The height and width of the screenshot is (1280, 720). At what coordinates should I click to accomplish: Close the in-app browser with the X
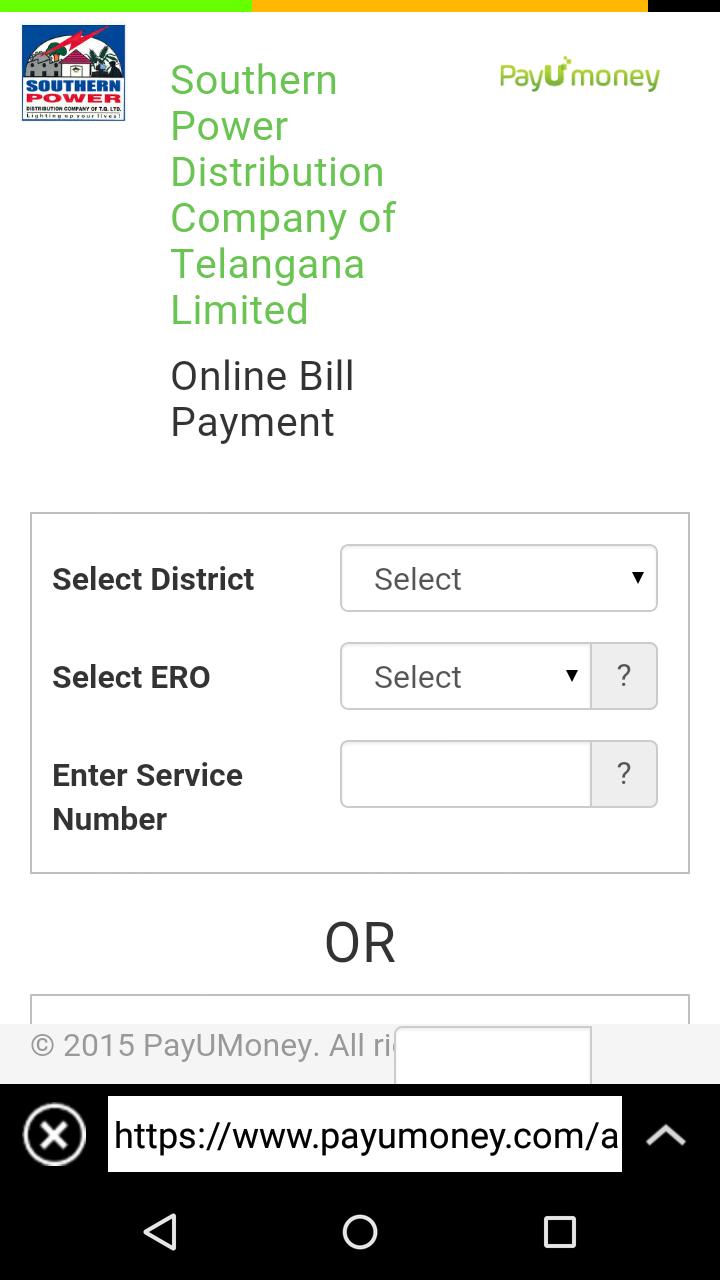pos(54,1135)
